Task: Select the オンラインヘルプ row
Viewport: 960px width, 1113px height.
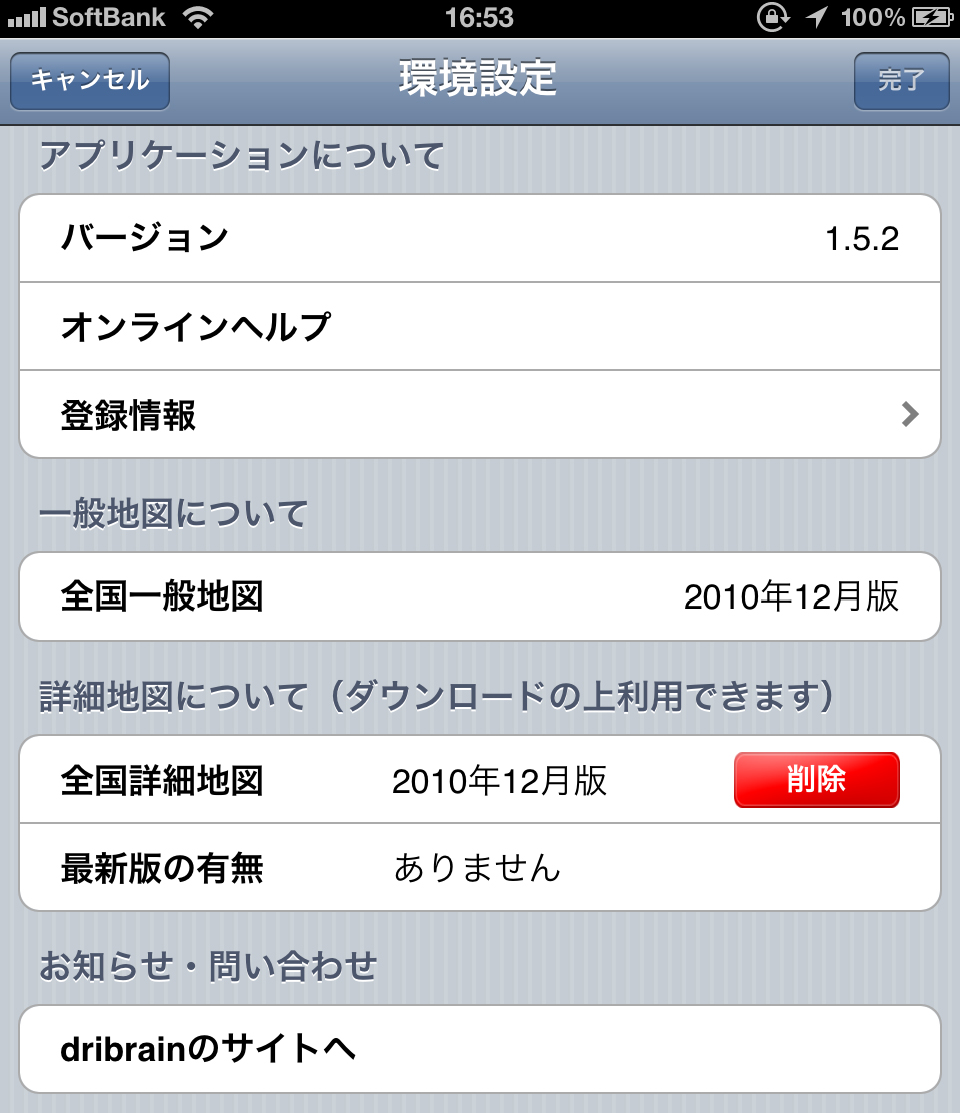Action: click(x=480, y=326)
